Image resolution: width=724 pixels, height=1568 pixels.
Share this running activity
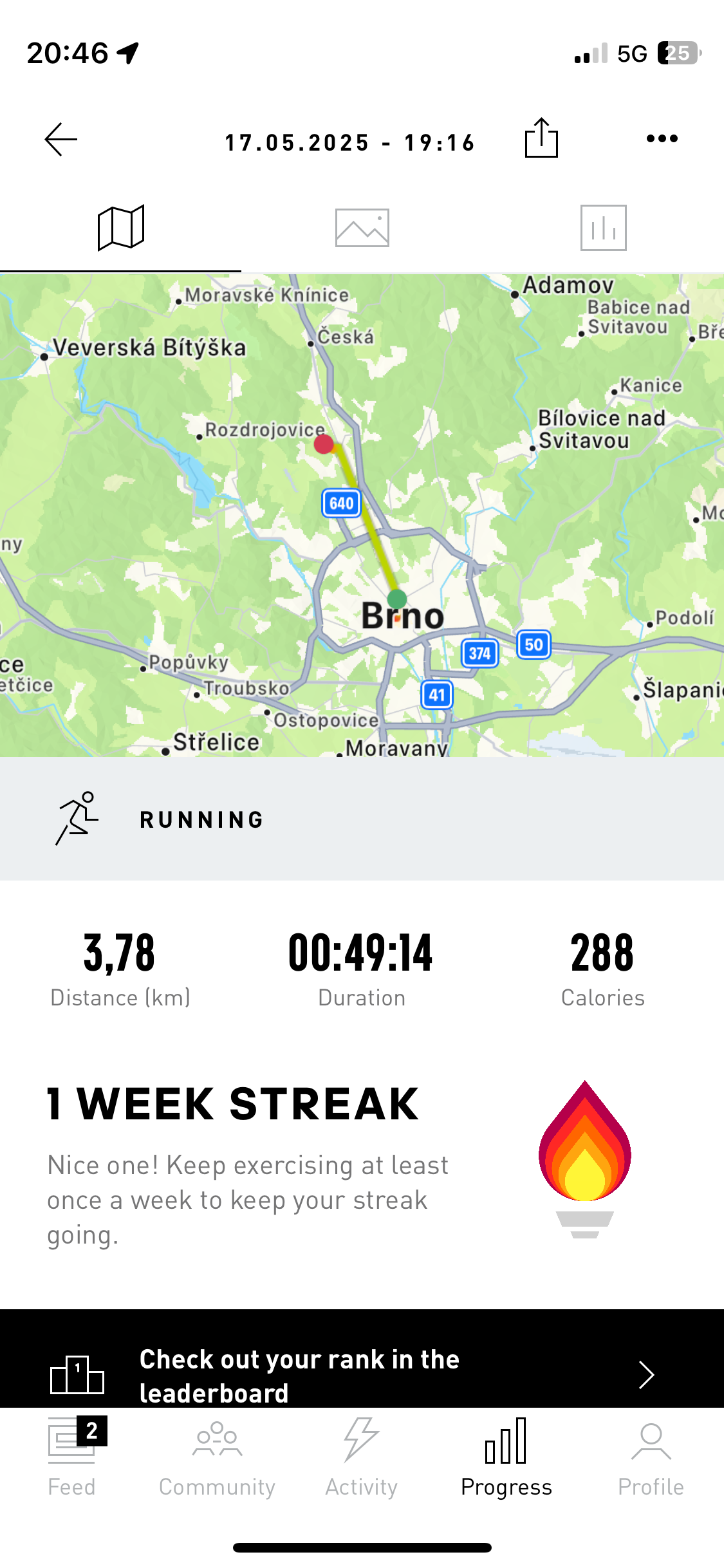coord(541,138)
